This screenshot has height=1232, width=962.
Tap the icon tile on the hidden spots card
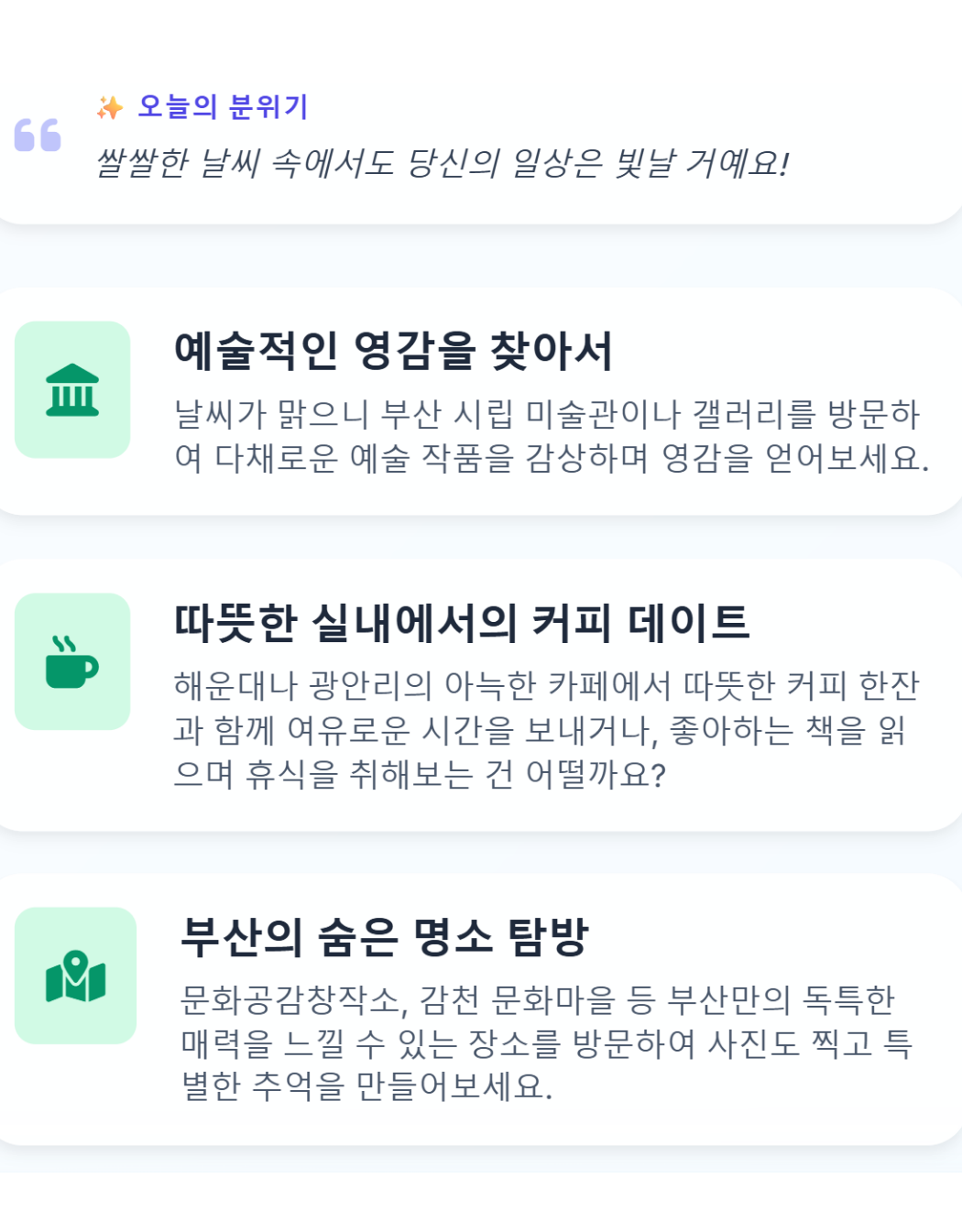tap(74, 975)
